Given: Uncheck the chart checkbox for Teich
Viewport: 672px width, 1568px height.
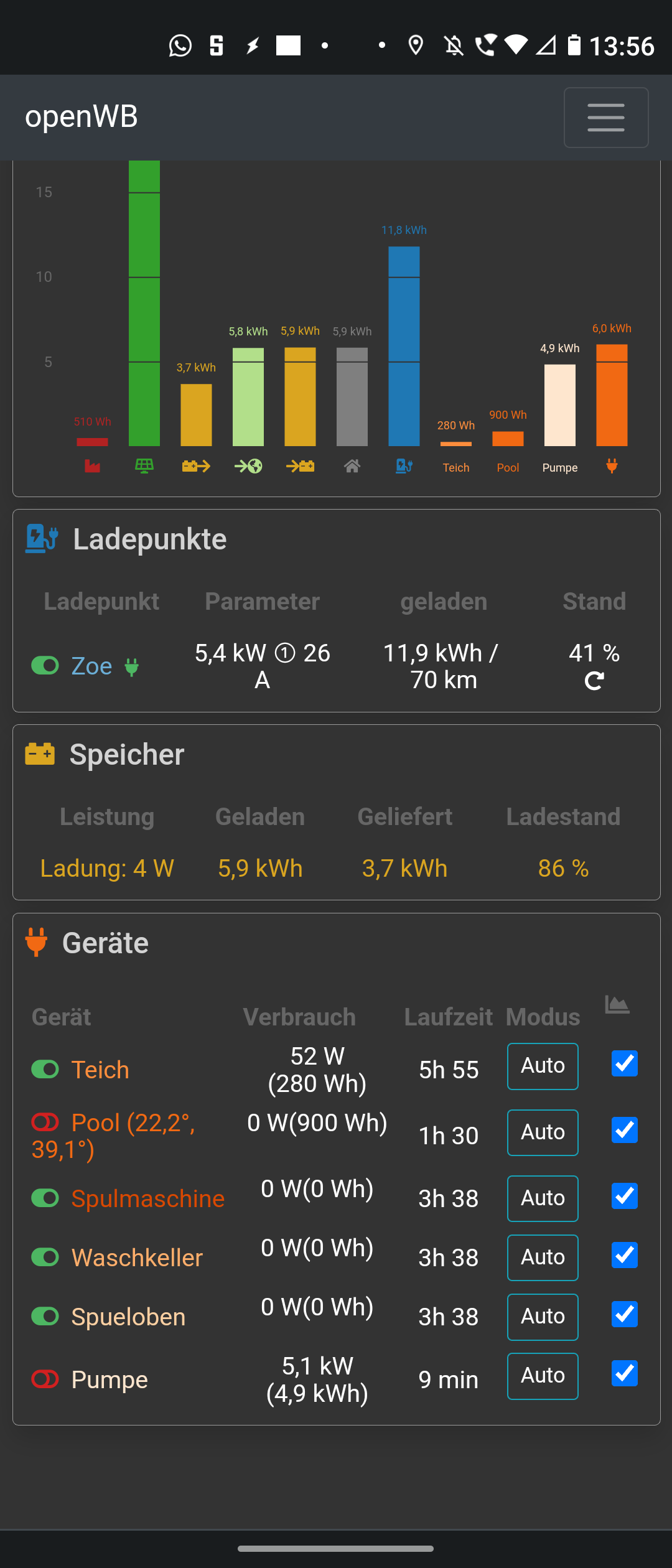Looking at the screenshot, I should tap(625, 1063).
